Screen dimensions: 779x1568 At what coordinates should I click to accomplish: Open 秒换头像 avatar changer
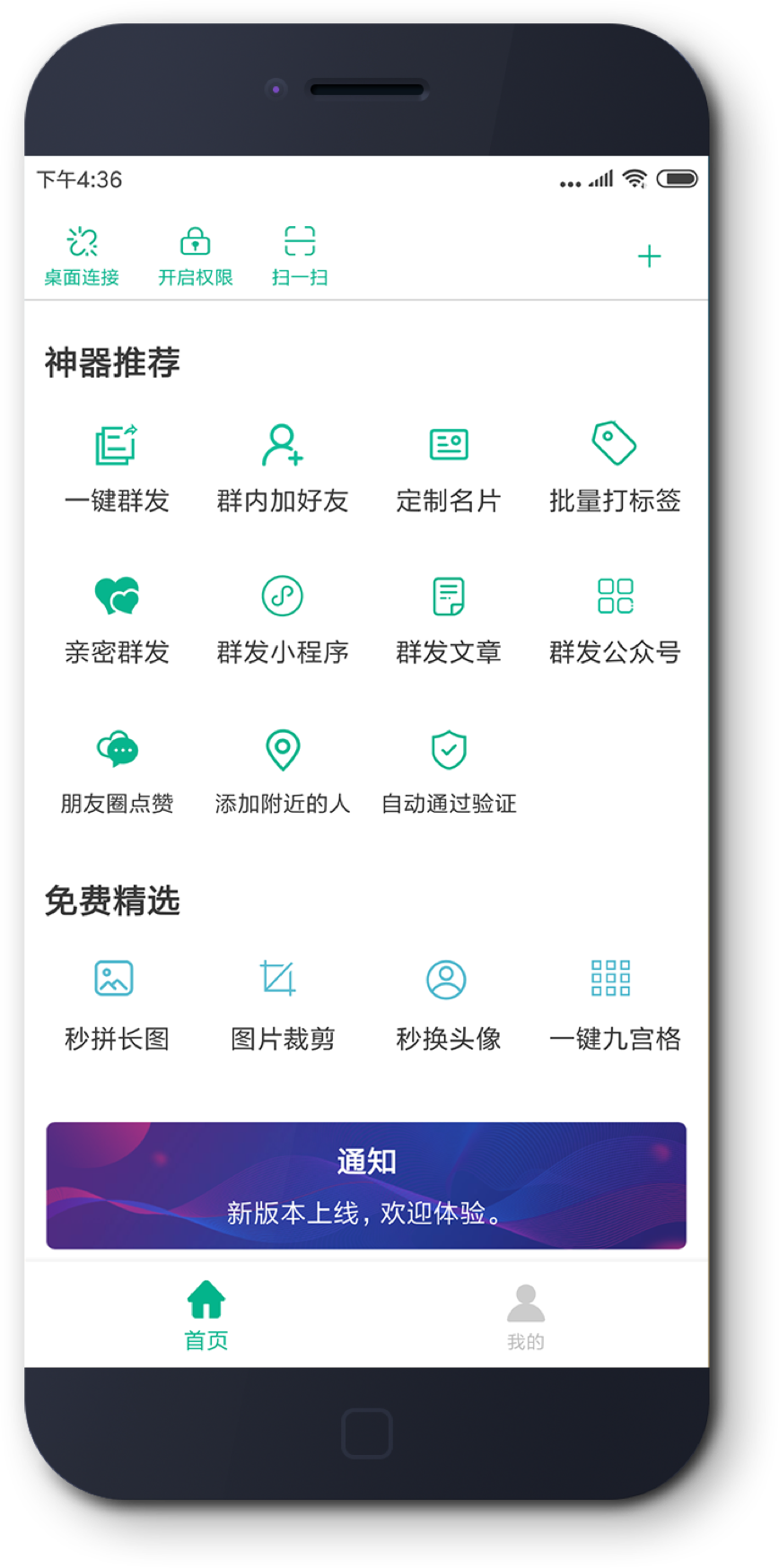[x=449, y=1006]
